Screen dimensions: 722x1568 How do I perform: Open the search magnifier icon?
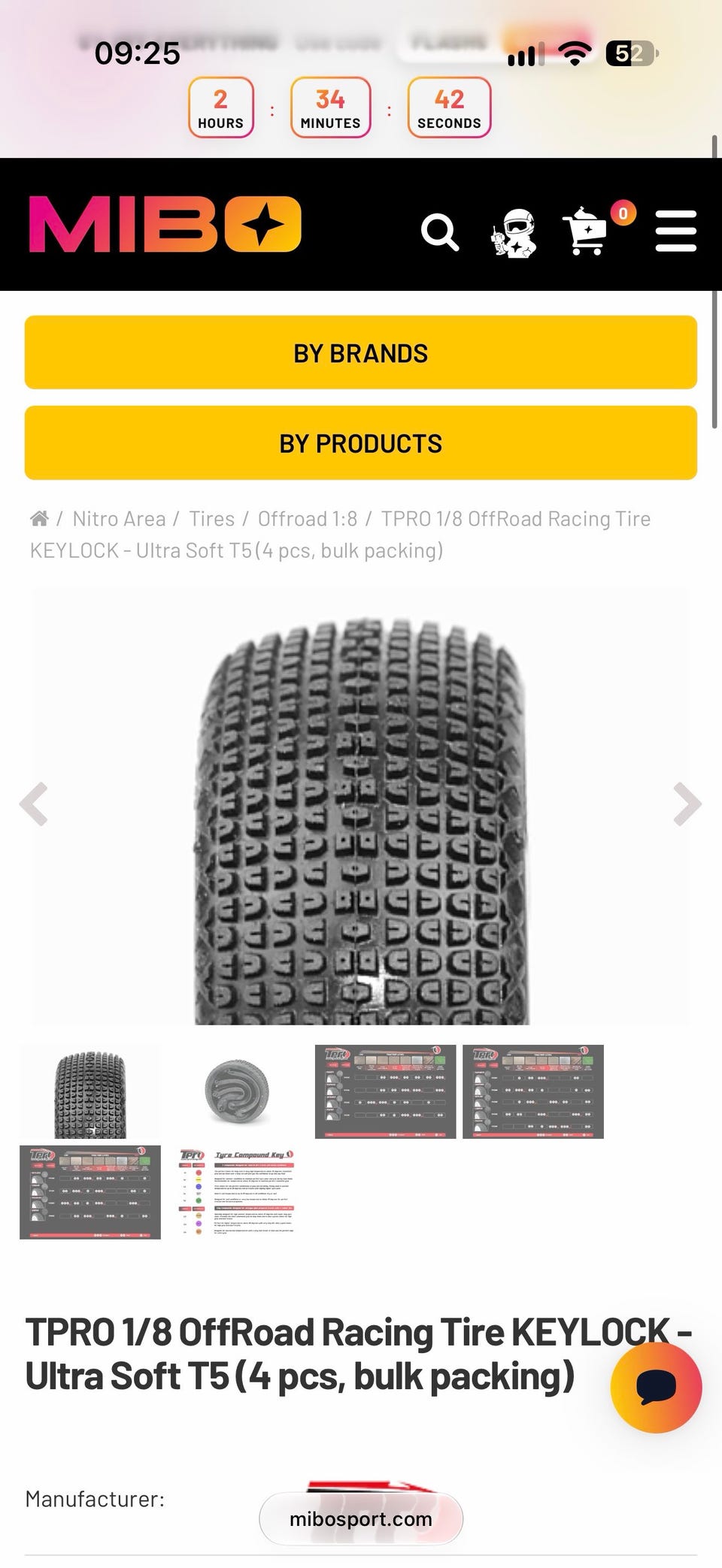pyautogui.click(x=440, y=232)
